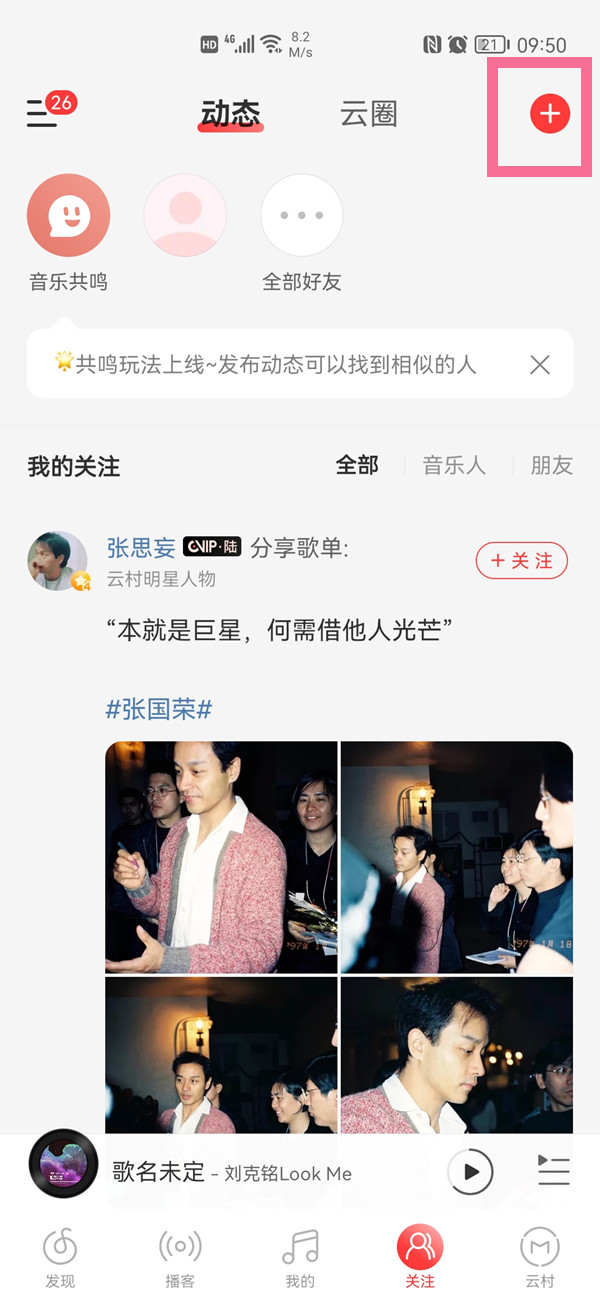
Task: Tap the 动态 tab
Action: click(x=230, y=114)
